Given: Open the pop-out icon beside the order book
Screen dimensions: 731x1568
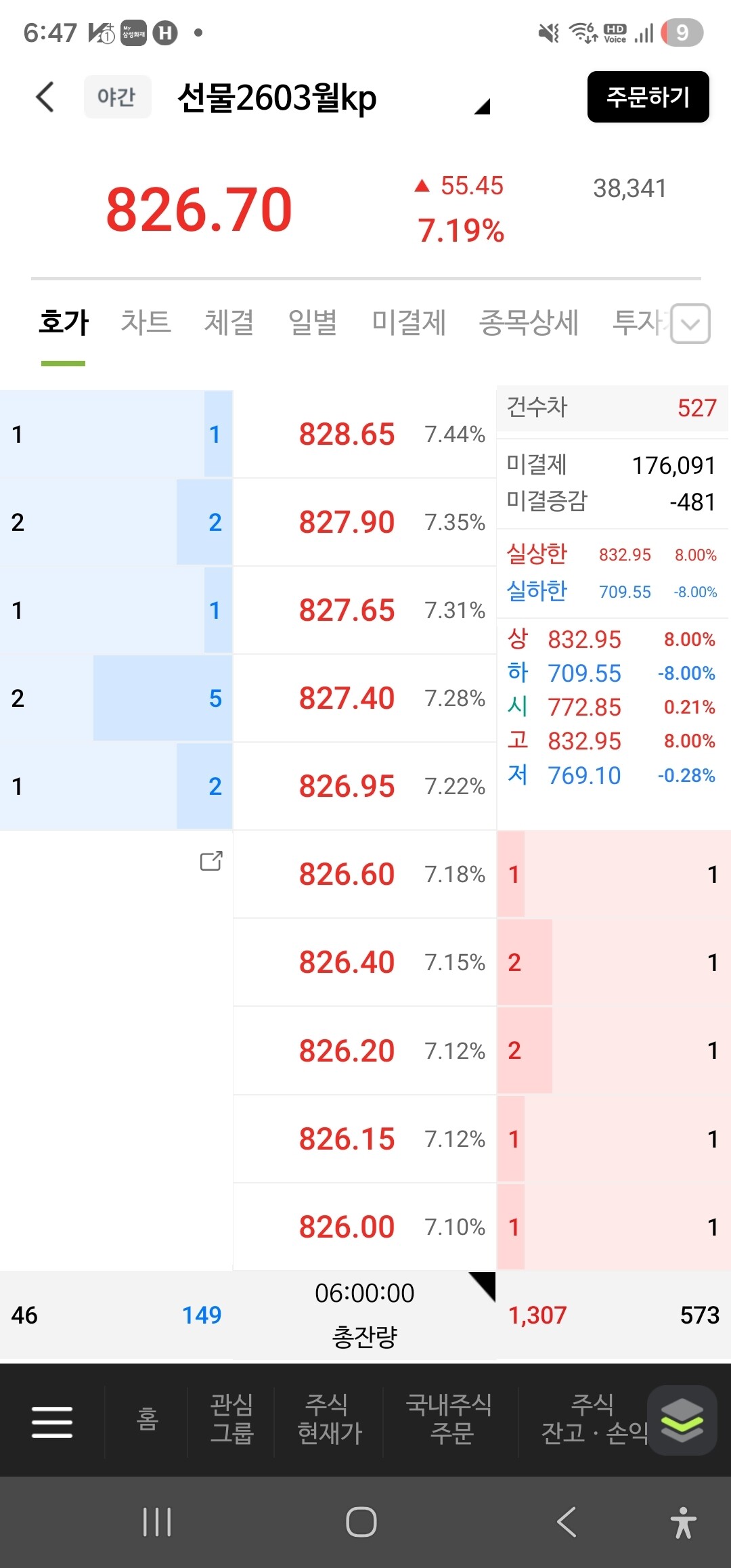Looking at the screenshot, I should (211, 861).
